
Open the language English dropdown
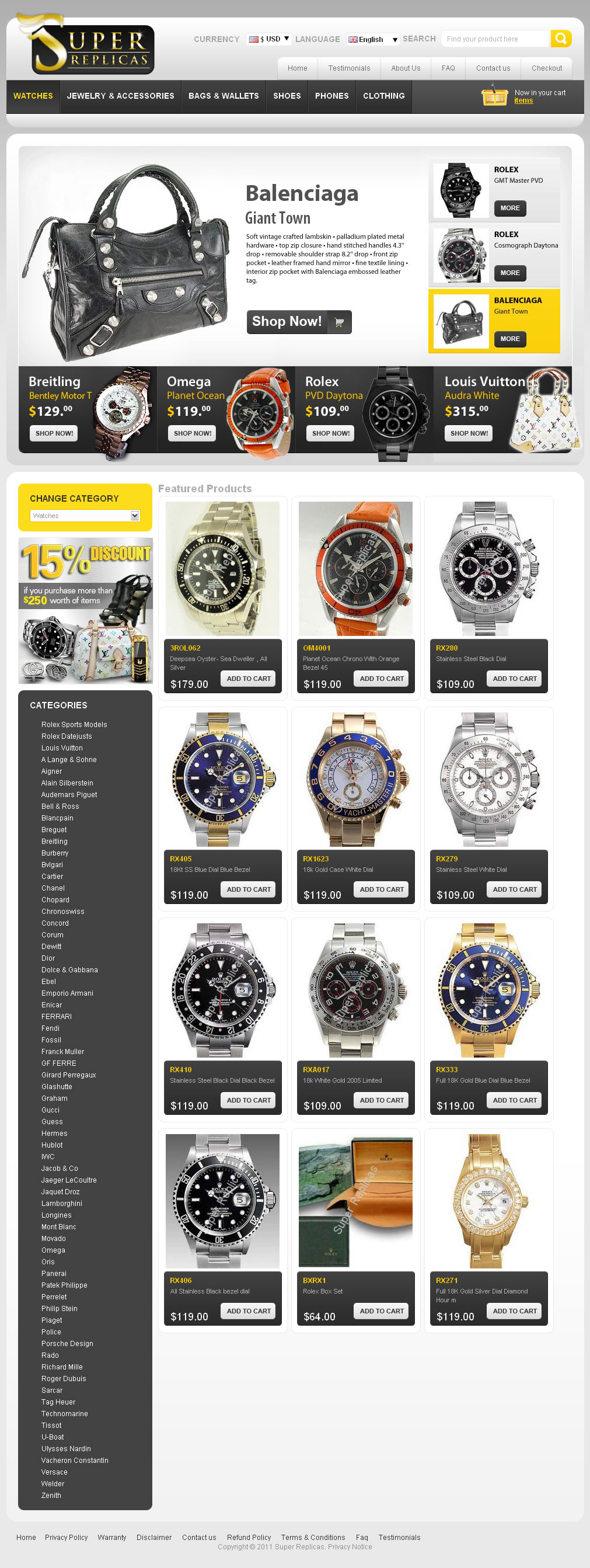[x=373, y=40]
